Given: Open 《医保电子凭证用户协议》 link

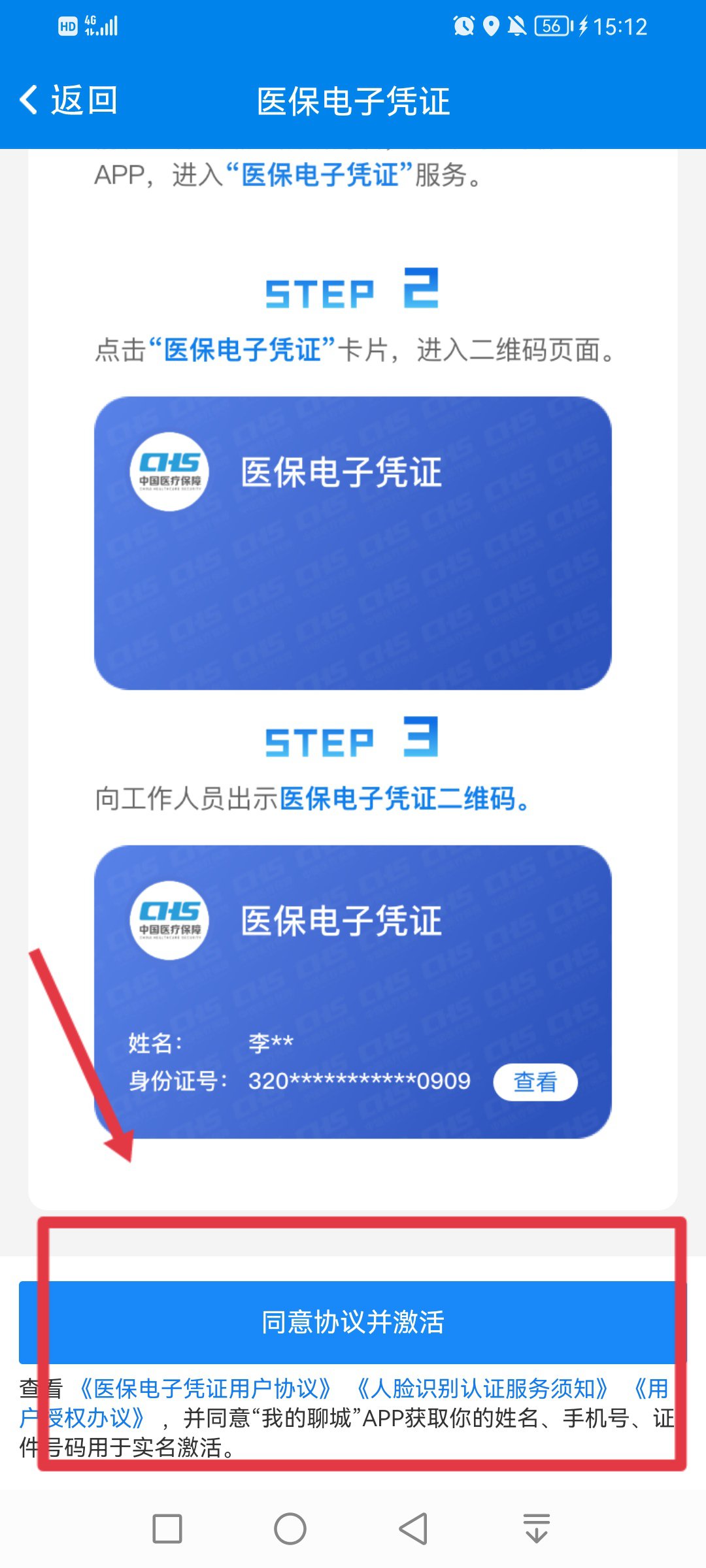Looking at the screenshot, I should click(x=205, y=1388).
